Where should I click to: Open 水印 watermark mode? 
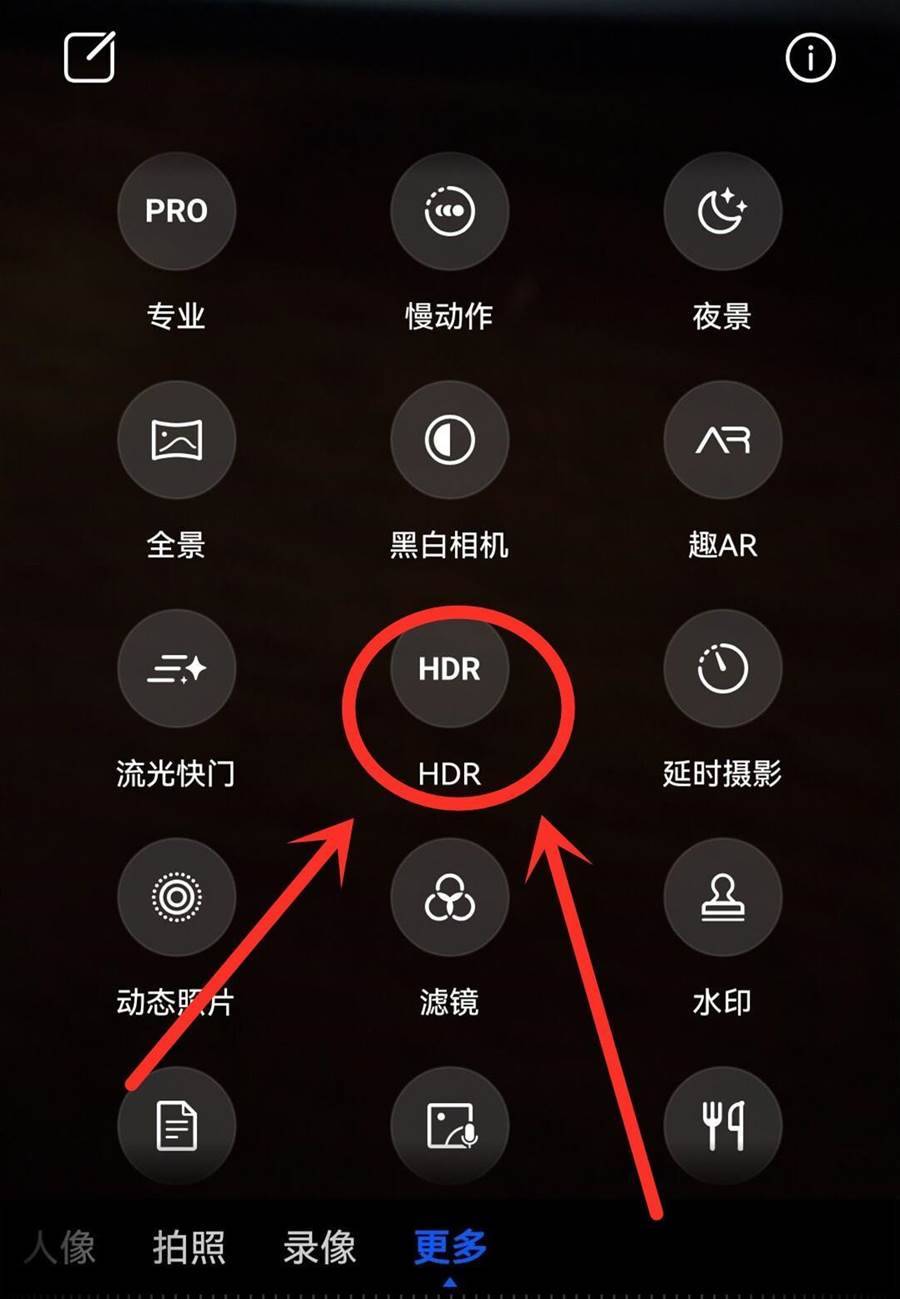(722, 897)
